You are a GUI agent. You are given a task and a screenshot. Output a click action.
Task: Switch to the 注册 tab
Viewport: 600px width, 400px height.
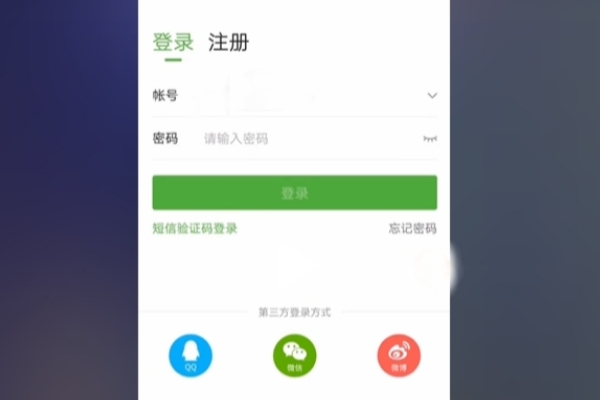[x=228, y=42]
